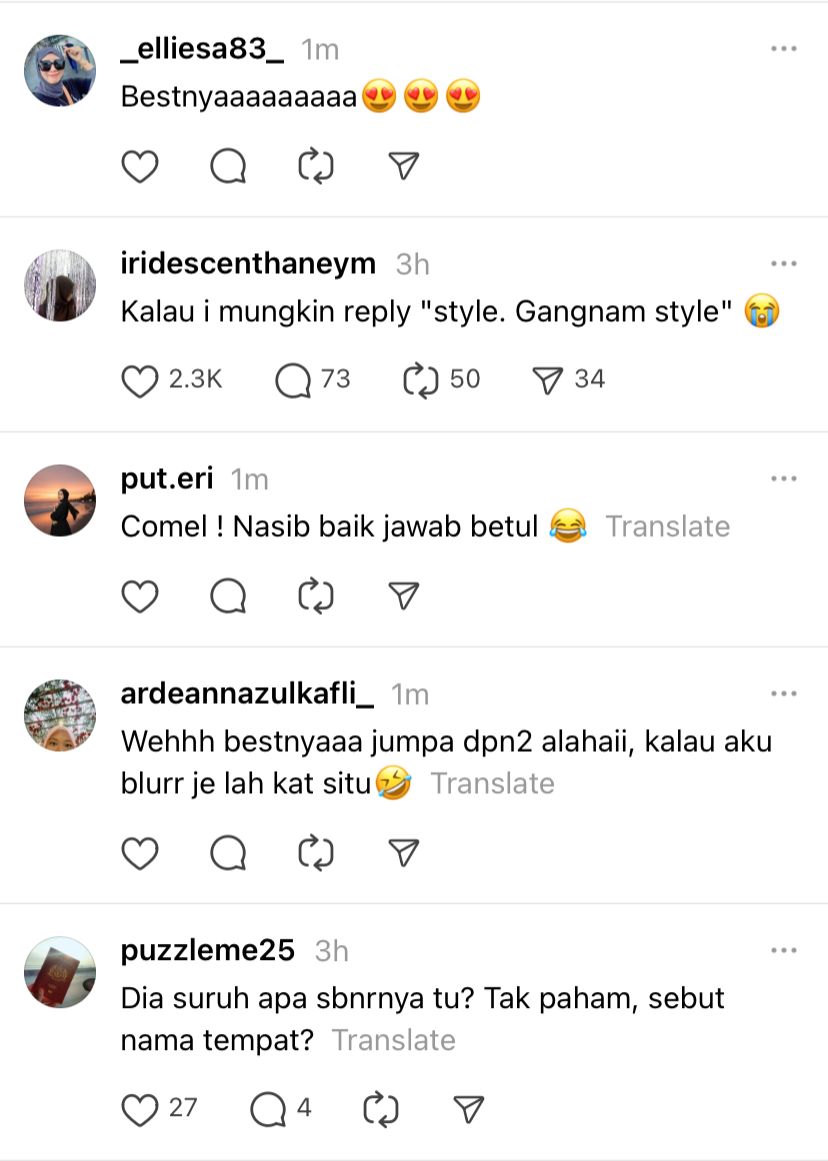This screenshot has height=1161, width=828.
Task: Like puzzleme25's comment
Action: tap(140, 1109)
